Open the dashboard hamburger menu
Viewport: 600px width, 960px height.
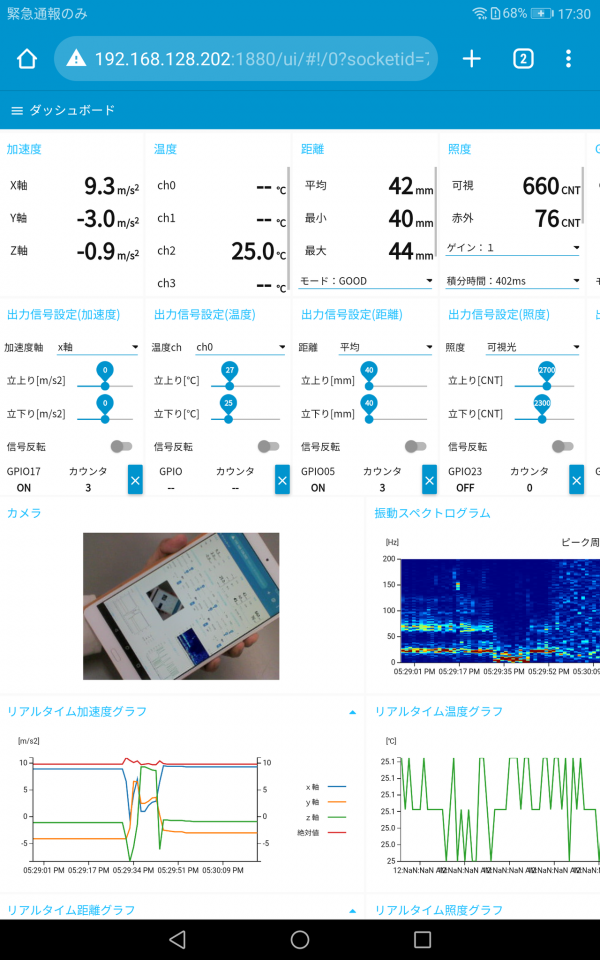tap(17, 111)
